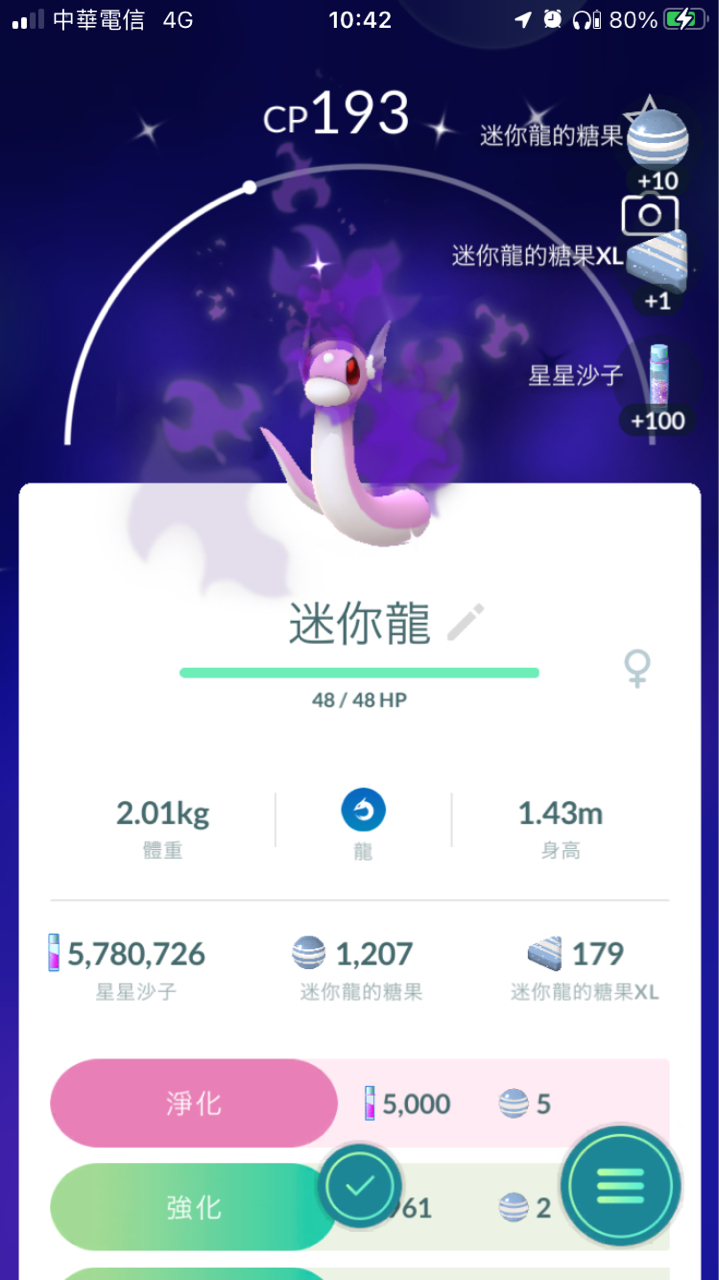Edit the 迷你龍 nickname with pencil

coord(465,623)
